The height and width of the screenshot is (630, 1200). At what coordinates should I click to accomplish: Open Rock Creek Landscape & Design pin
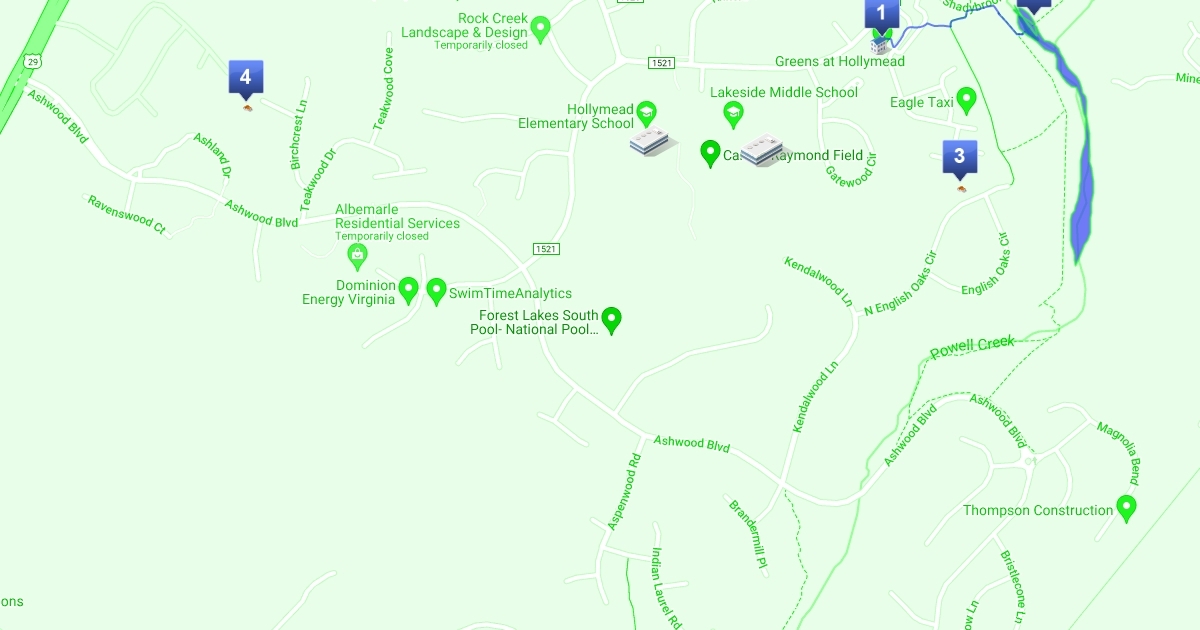tap(541, 29)
